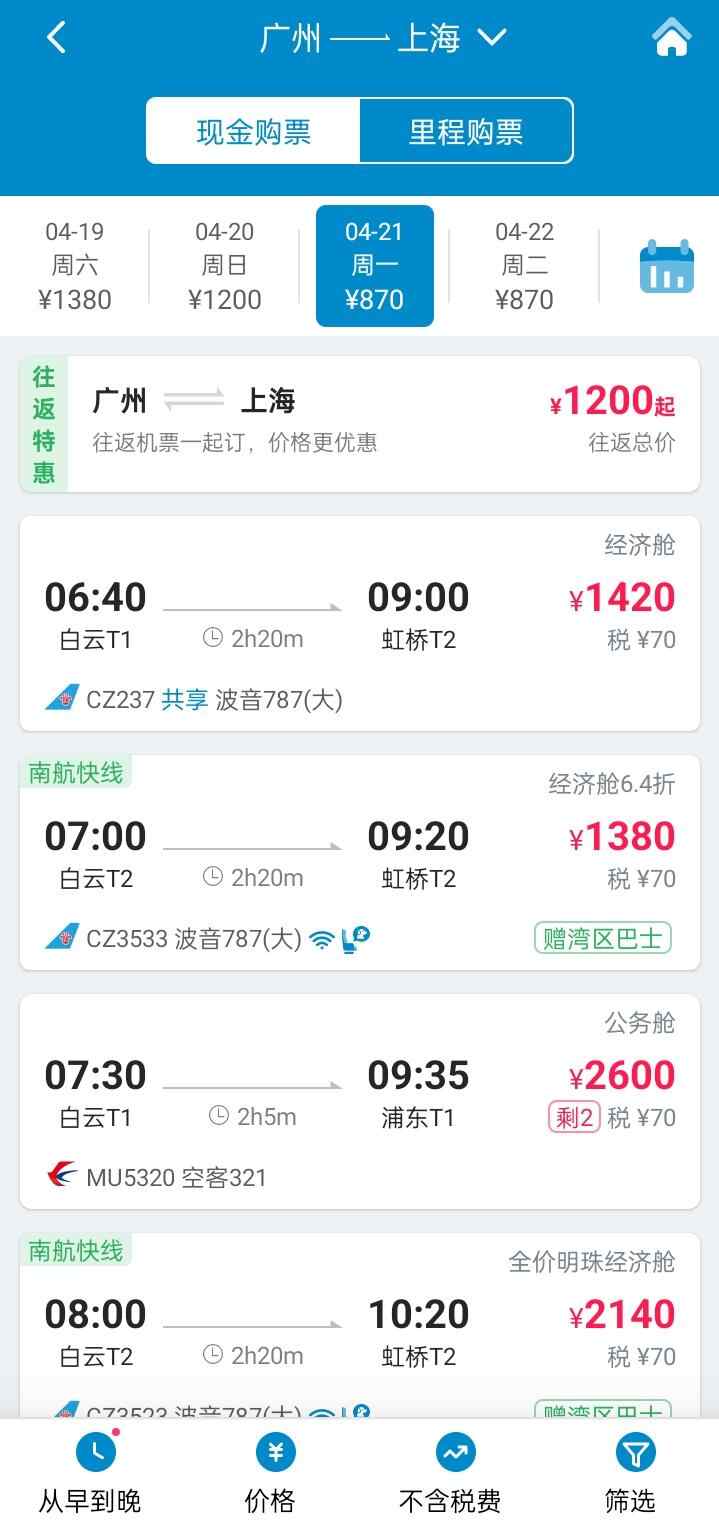Sort flights by 从早到晚
719x1529 pixels.
pos(90,1473)
